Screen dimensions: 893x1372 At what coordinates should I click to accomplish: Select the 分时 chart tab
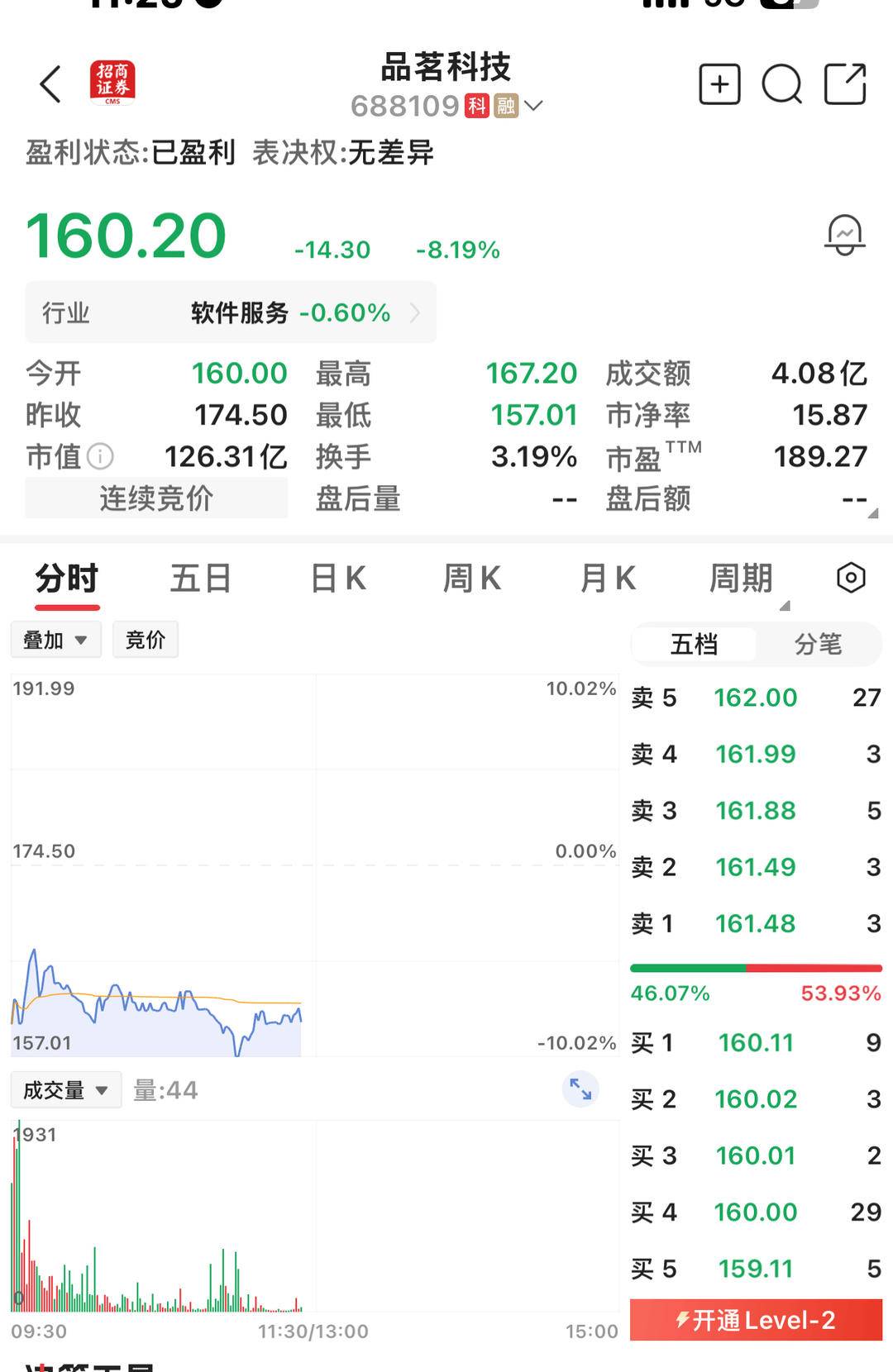pos(67,579)
